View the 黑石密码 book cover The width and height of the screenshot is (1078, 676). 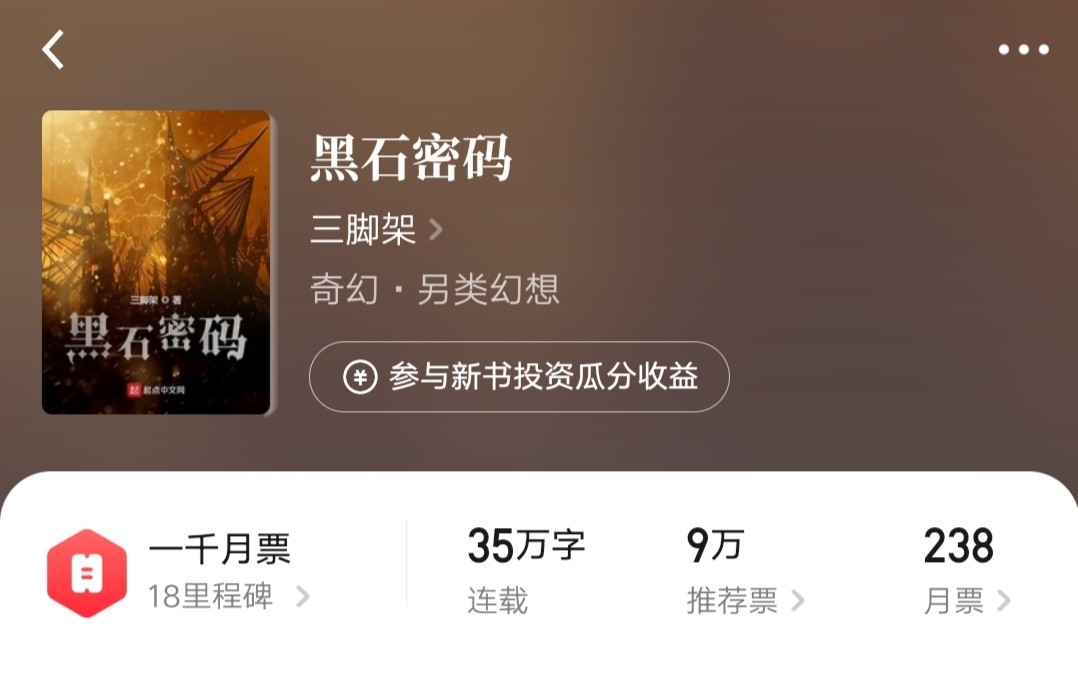[157, 262]
